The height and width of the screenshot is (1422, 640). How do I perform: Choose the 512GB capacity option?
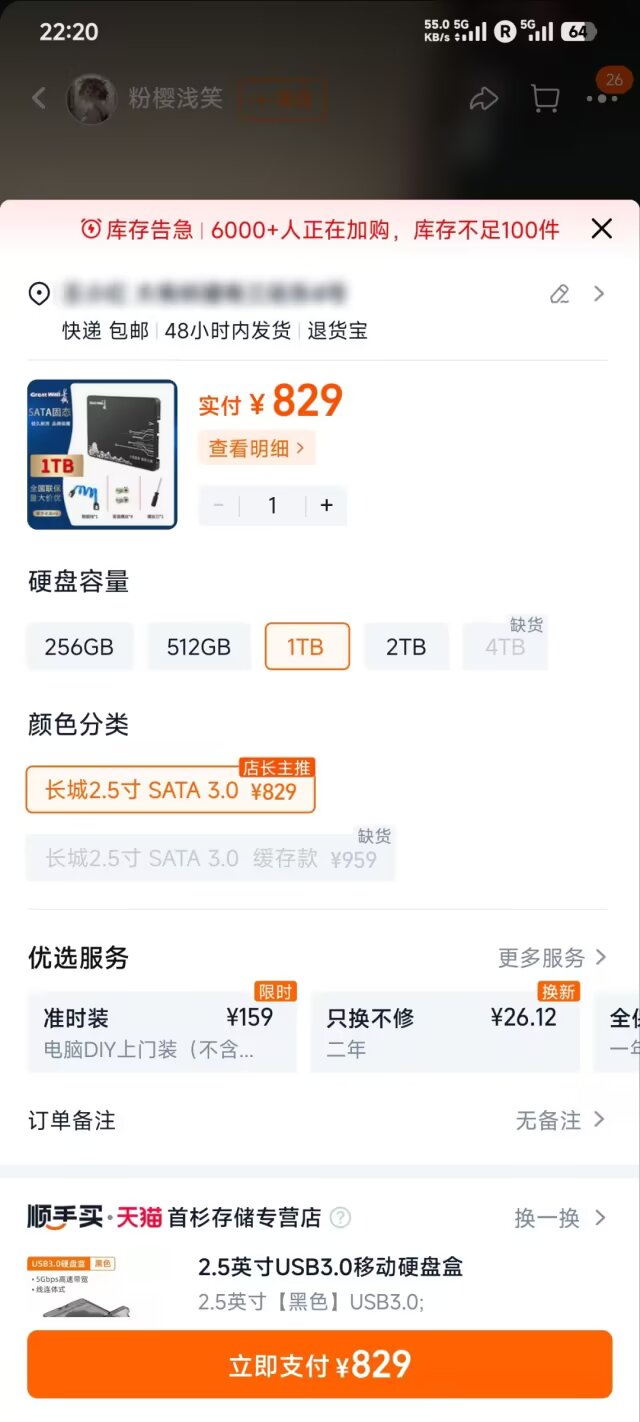(199, 647)
